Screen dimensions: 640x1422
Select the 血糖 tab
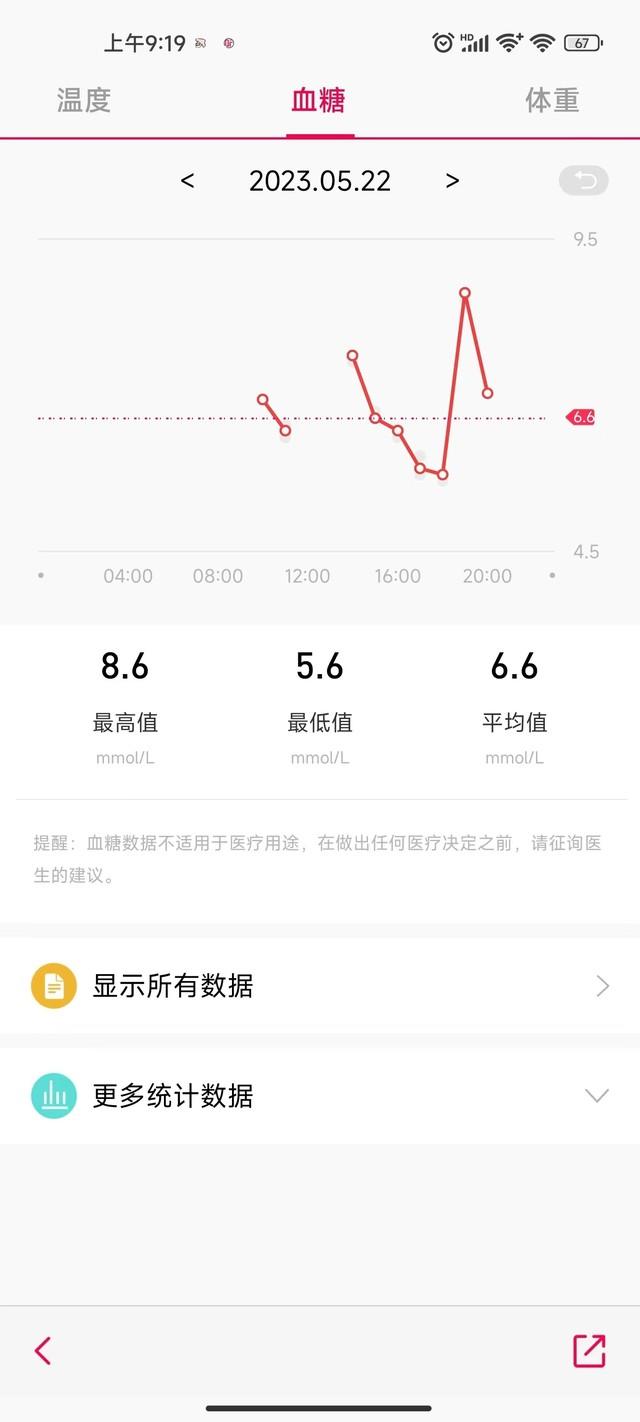coord(319,100)
